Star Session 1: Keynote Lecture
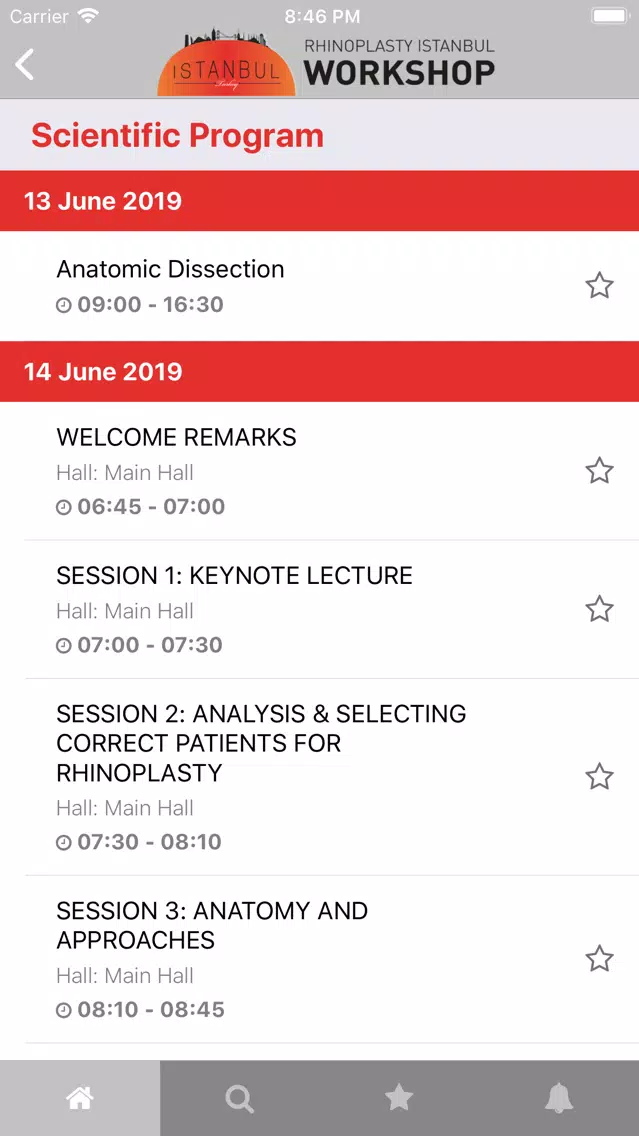Screen dimensions: 639x1136 pos(599,609)
